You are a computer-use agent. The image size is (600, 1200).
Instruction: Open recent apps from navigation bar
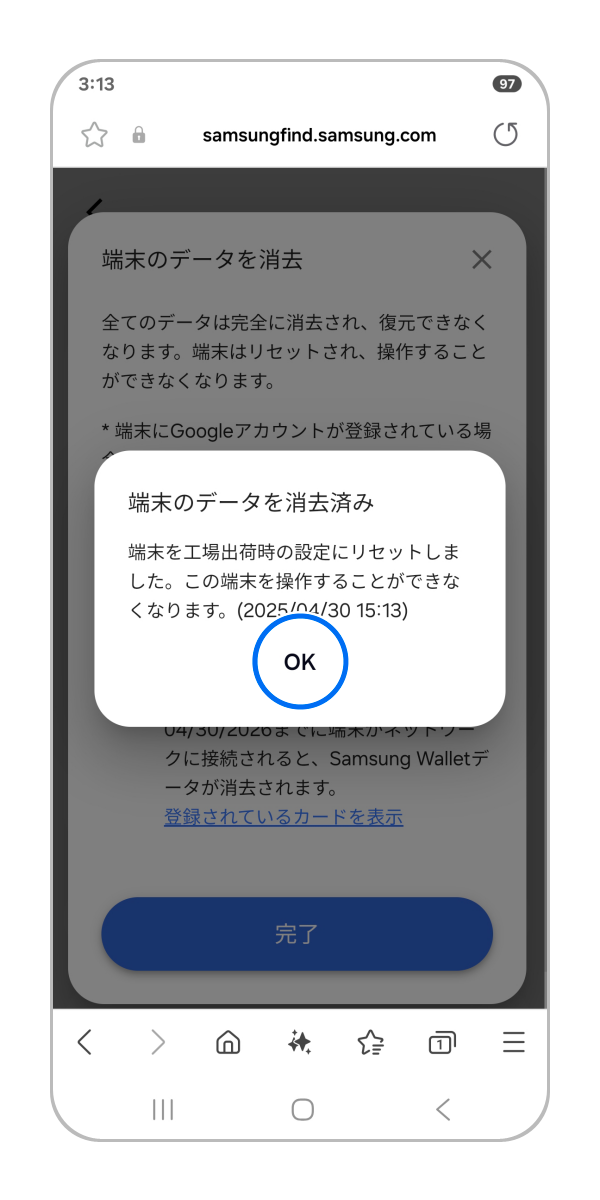(163, 1109)
